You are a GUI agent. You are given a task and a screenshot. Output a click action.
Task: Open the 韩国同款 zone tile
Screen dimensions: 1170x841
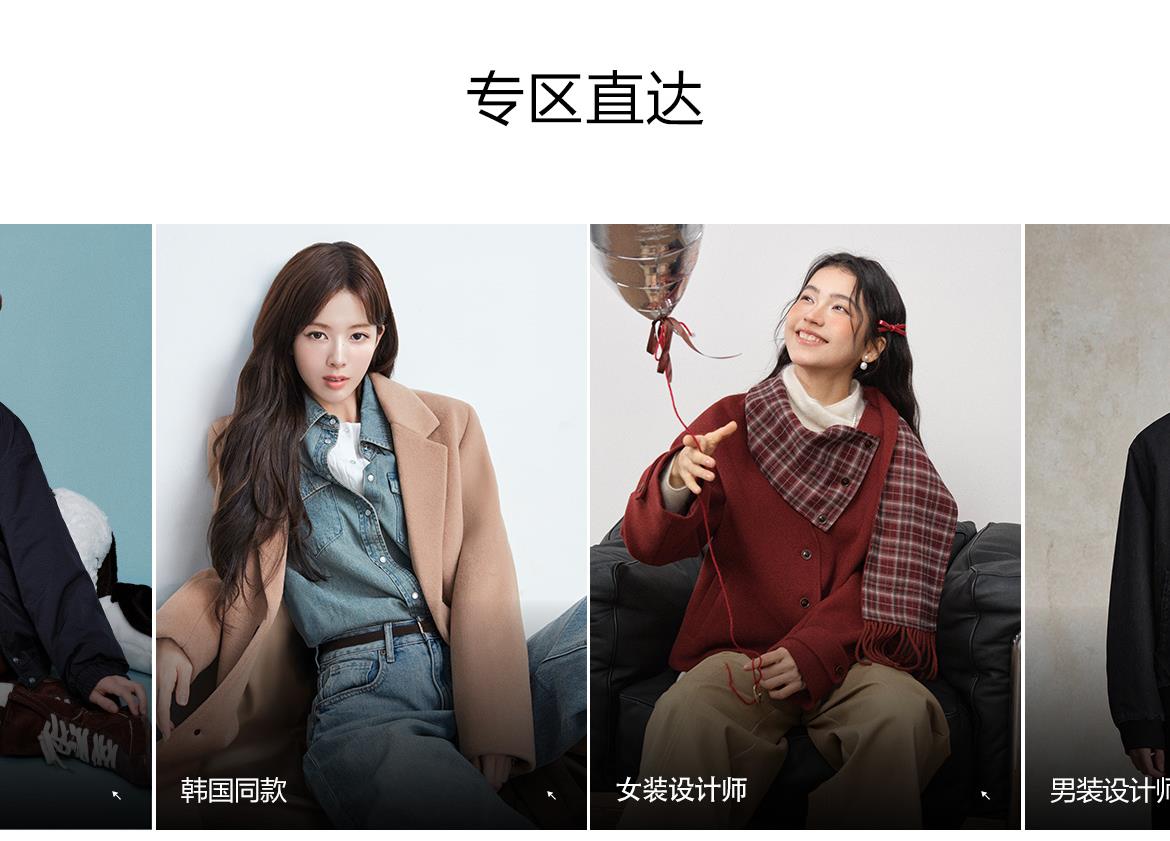371,526
